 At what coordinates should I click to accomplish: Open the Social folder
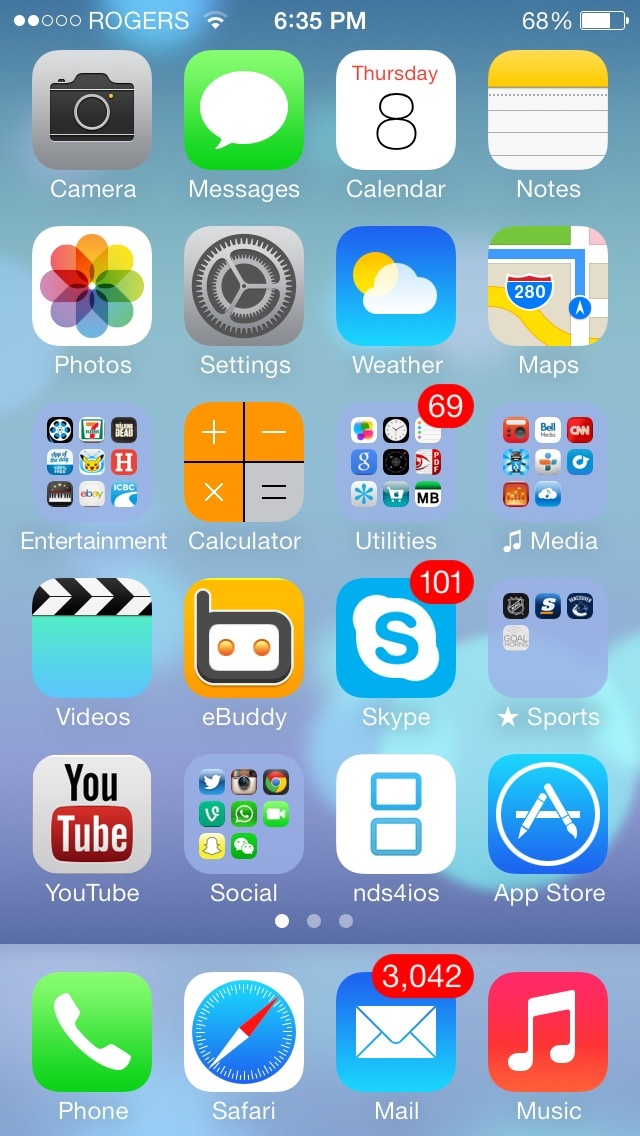click(244, 814)
